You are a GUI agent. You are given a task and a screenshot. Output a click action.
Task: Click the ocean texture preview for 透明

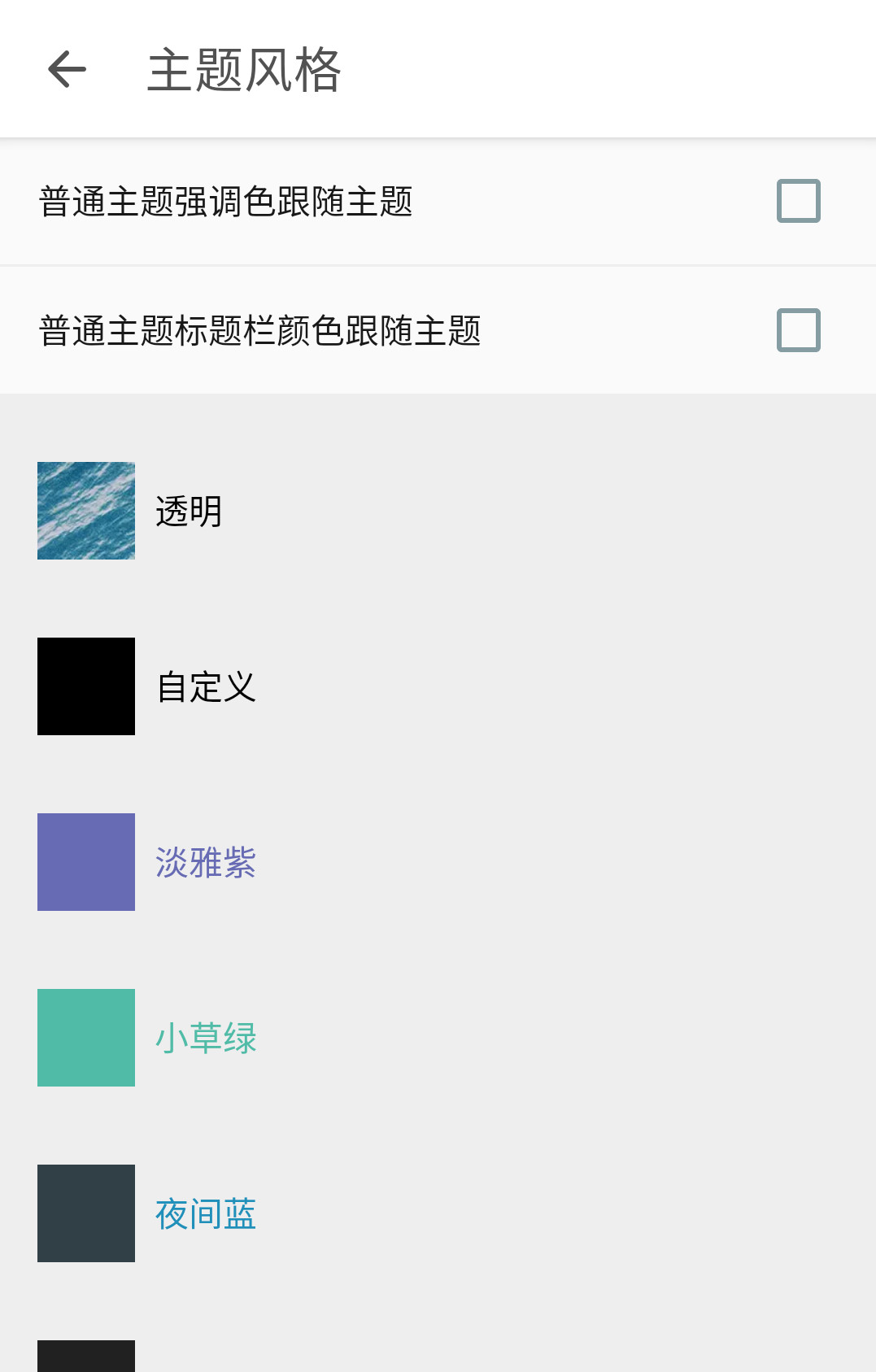[x=85, y=511]
